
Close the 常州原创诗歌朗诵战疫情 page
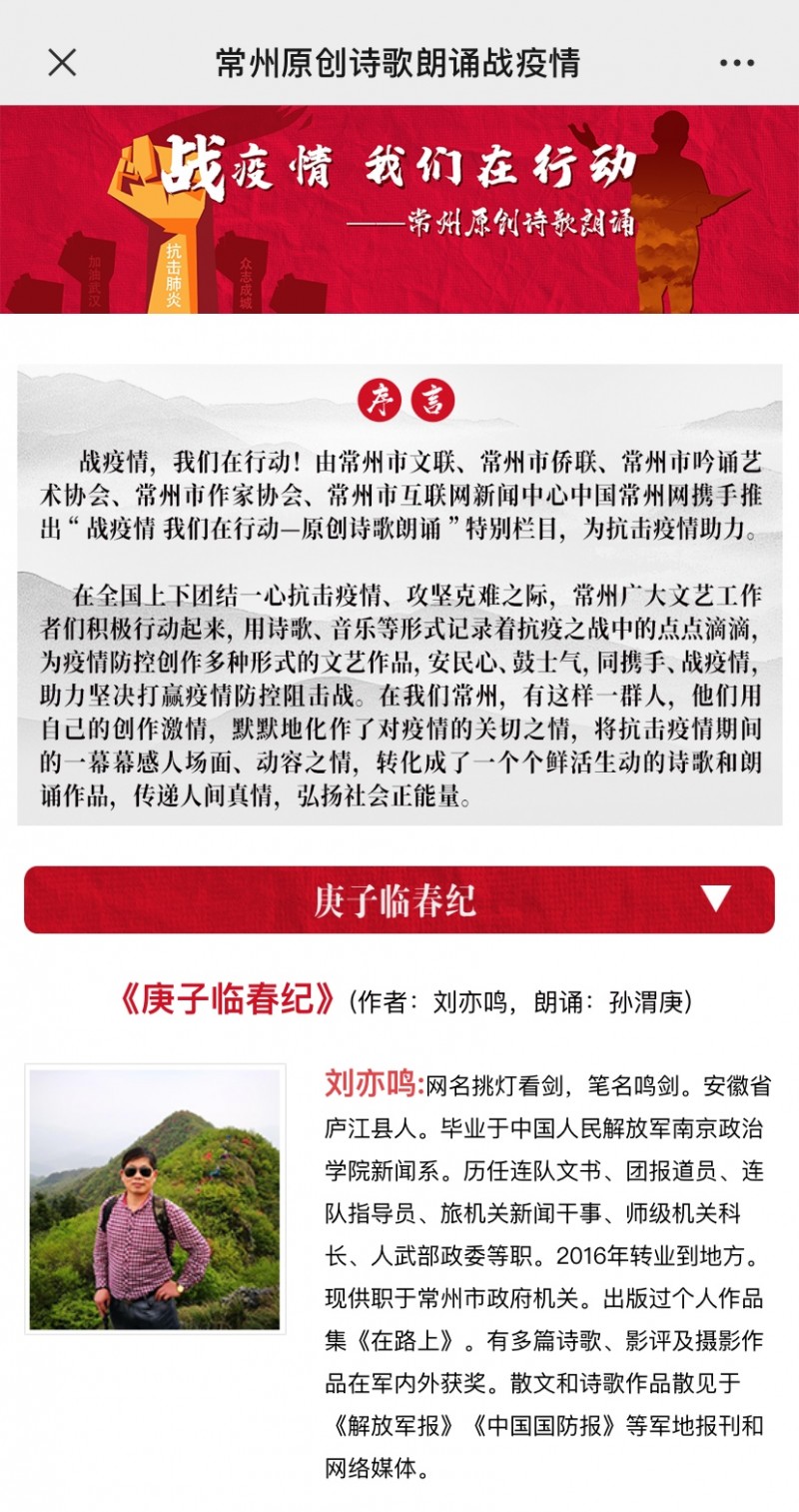[x=62, y=63]
